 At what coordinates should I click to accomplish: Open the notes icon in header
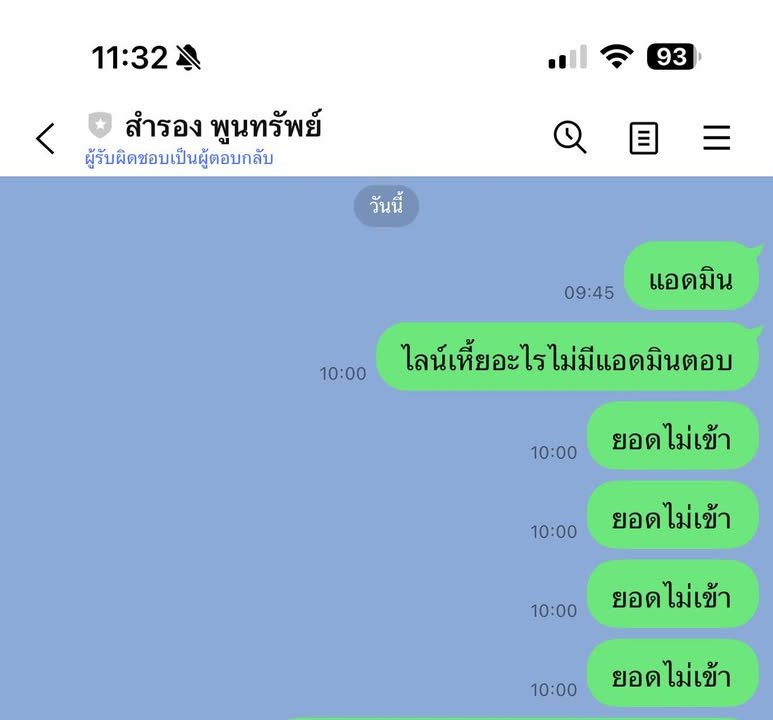click(x=644, y=138)
